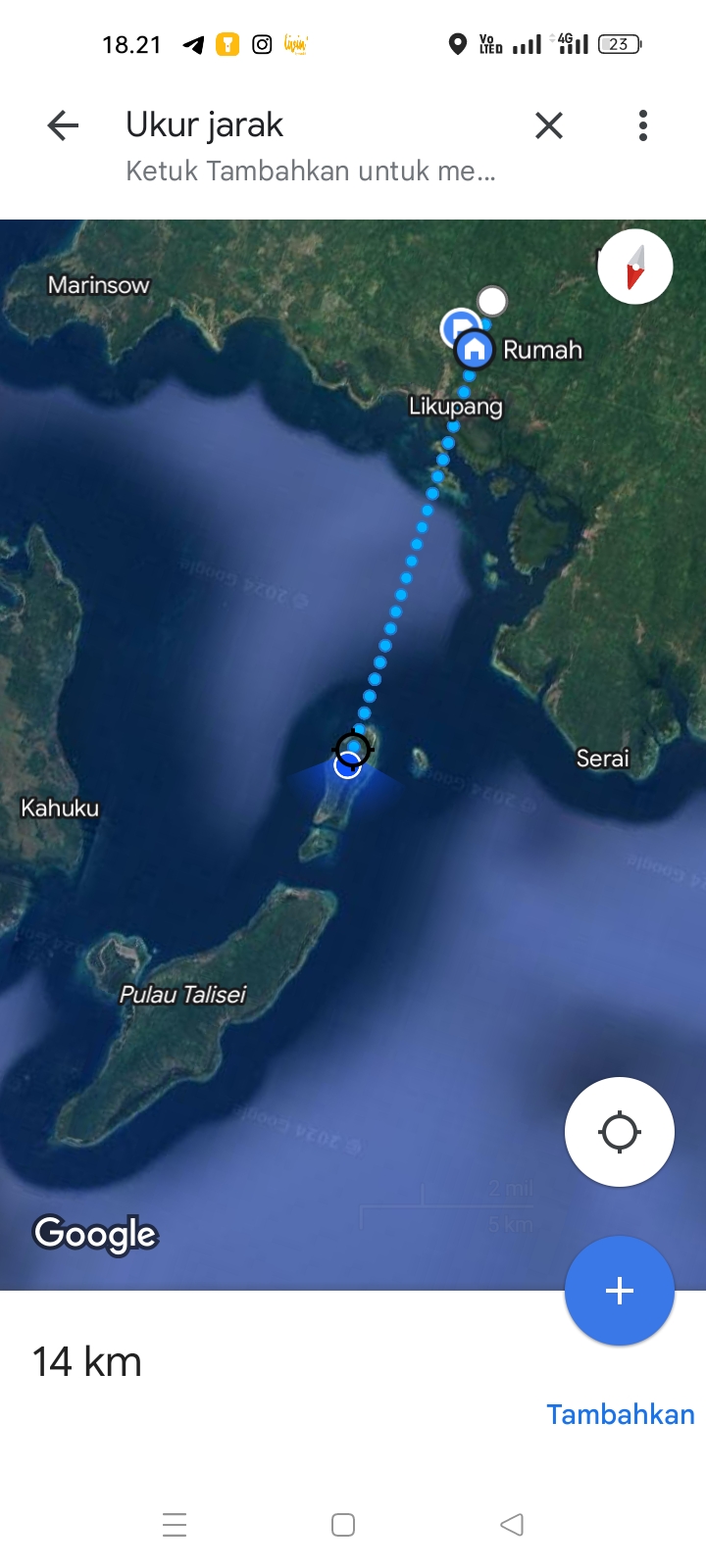Select the Rumah home marker on map
This screenshot has height=1568, width=706.
475,349
